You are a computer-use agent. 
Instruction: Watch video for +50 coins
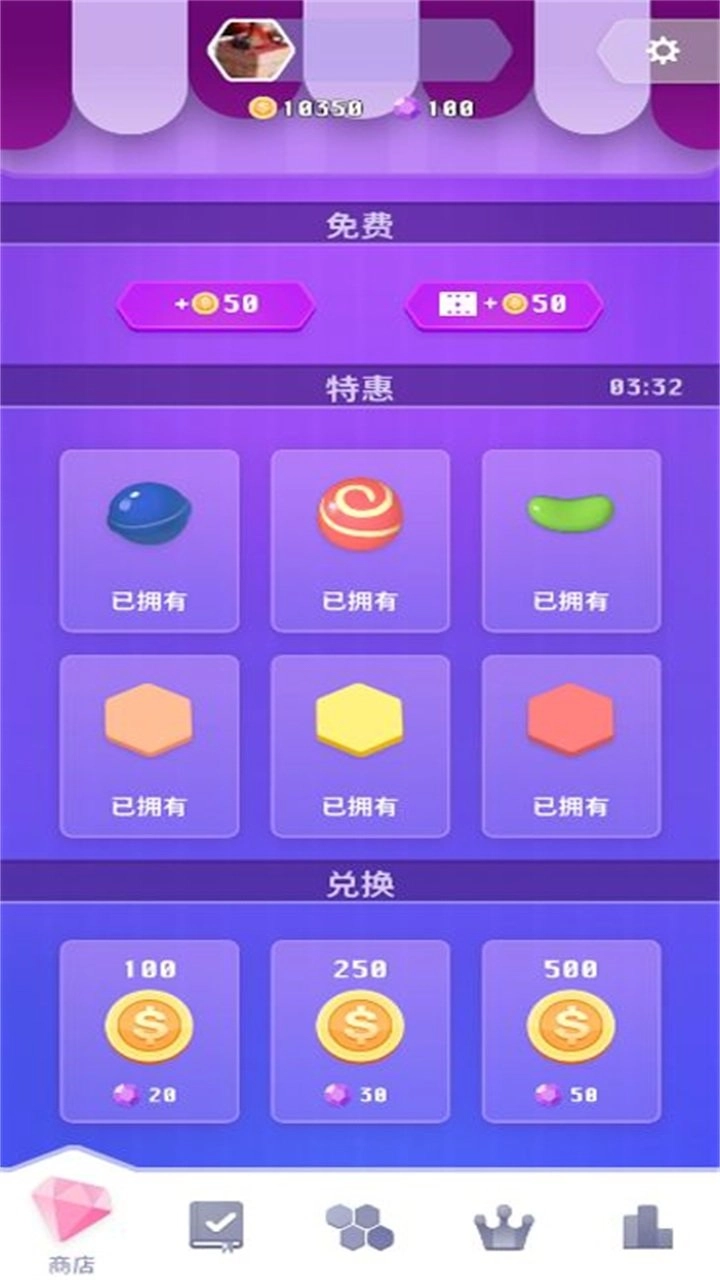click(x=503, y=304)
